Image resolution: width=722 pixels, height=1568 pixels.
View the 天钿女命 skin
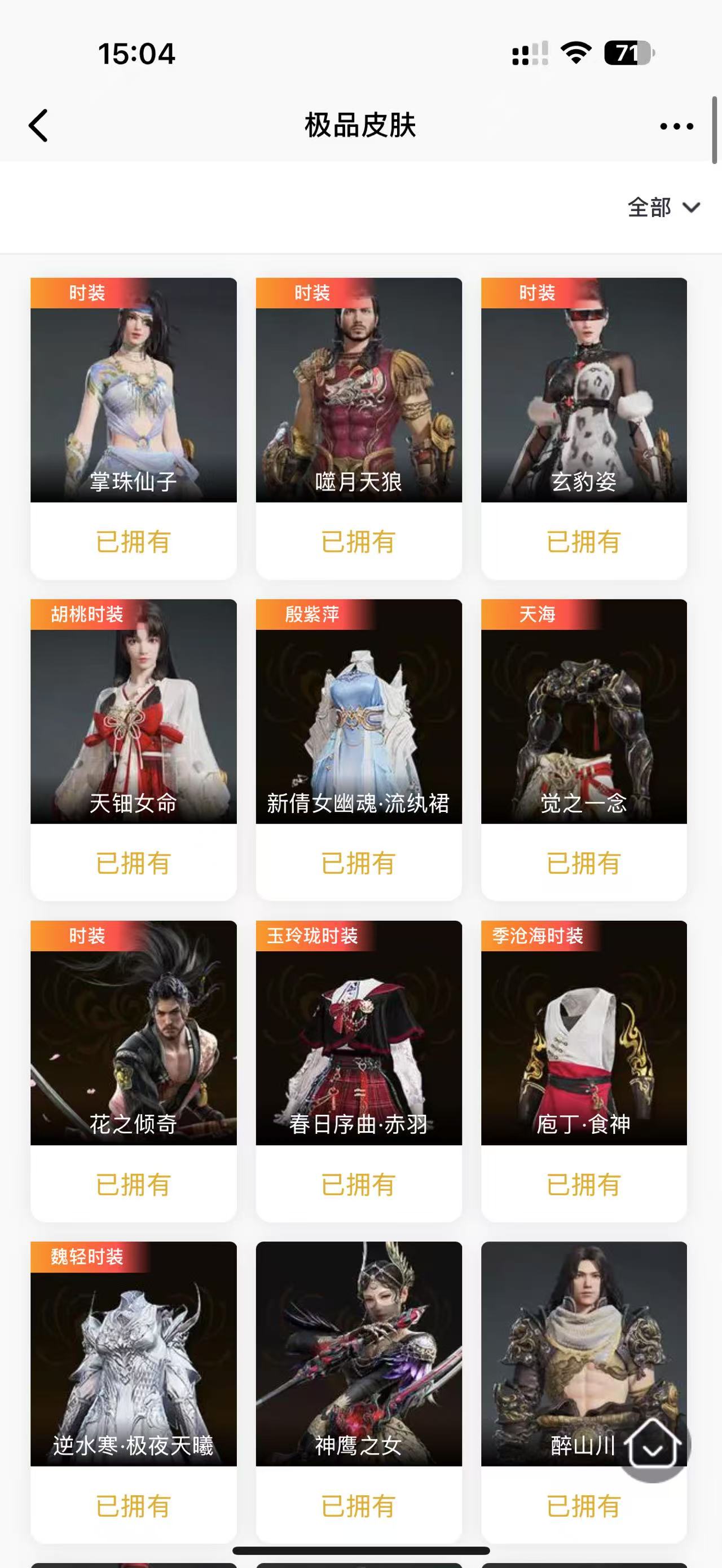tap(133, 712)
